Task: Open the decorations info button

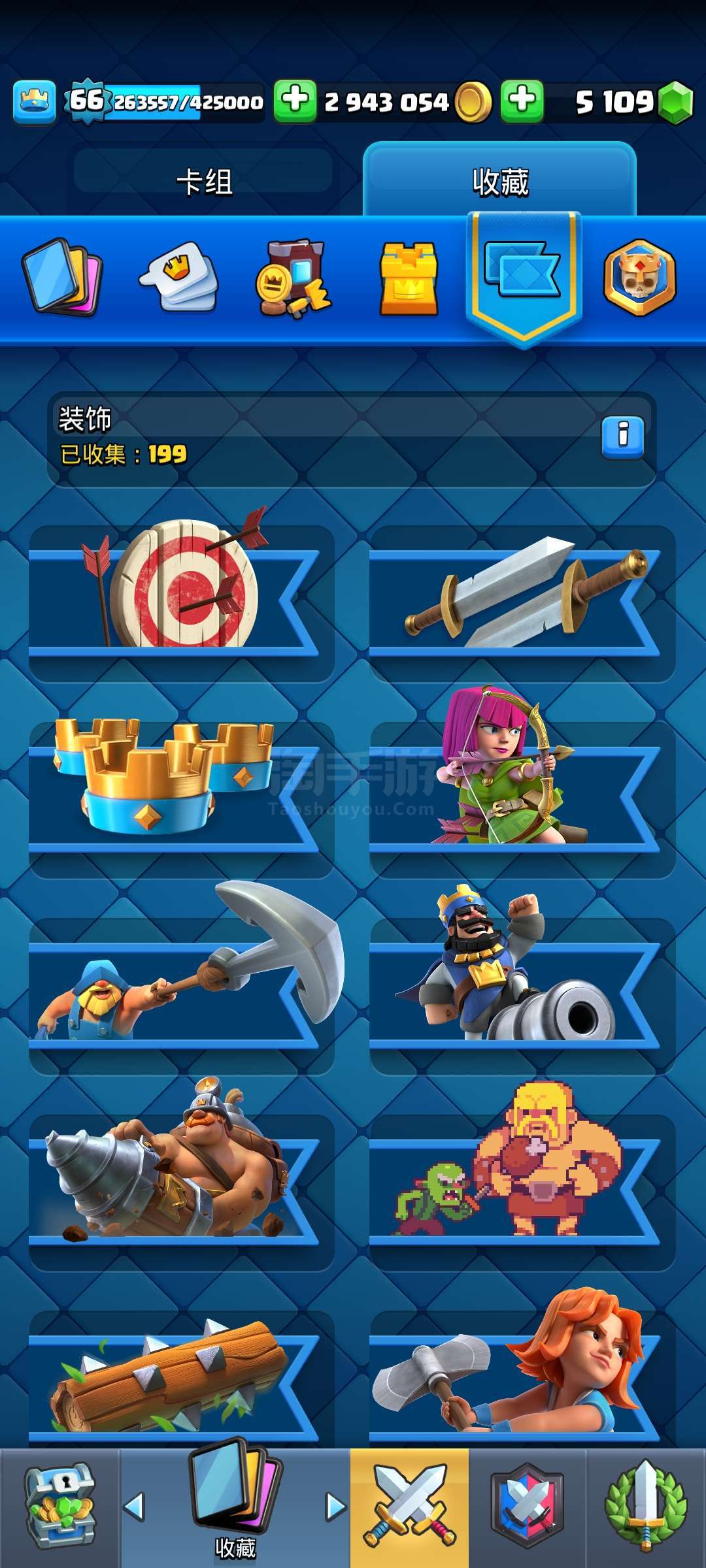Action: (x=622, y=437)
